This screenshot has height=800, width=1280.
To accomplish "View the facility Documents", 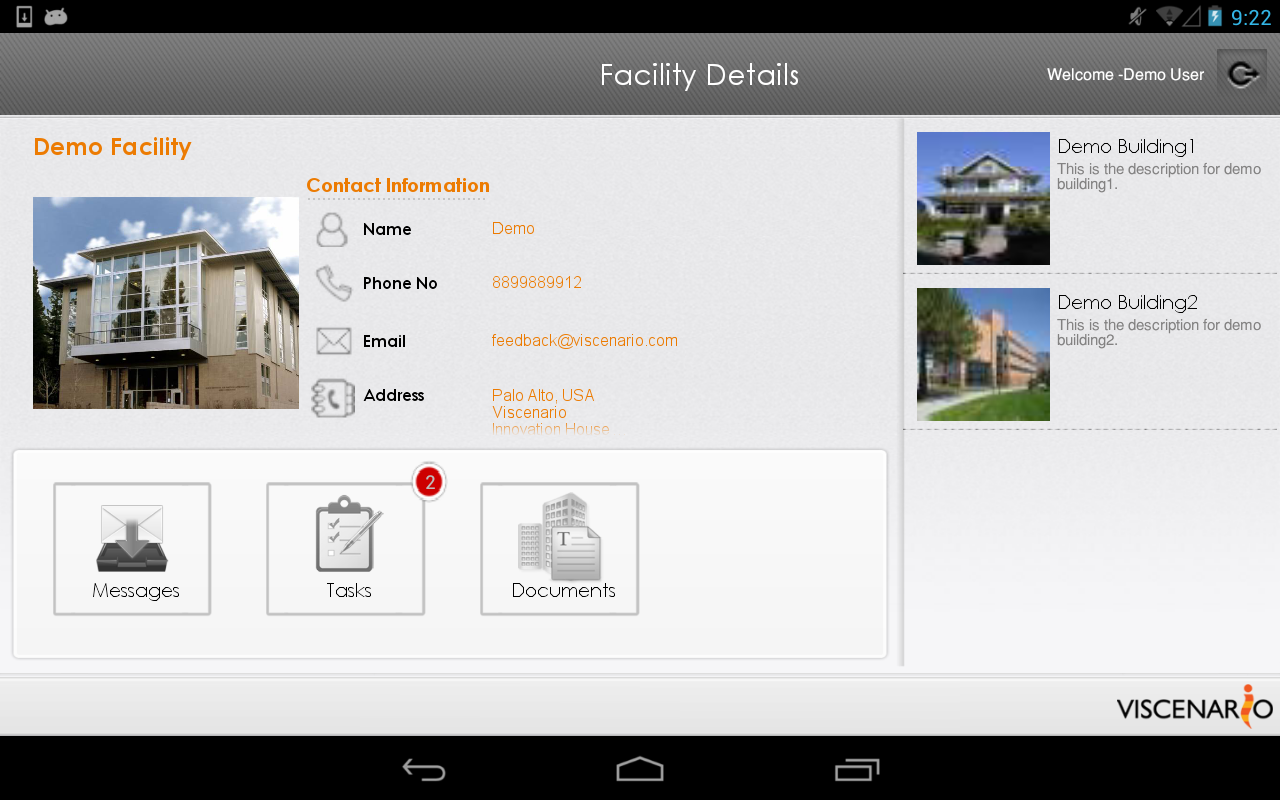I will (559, 549).
